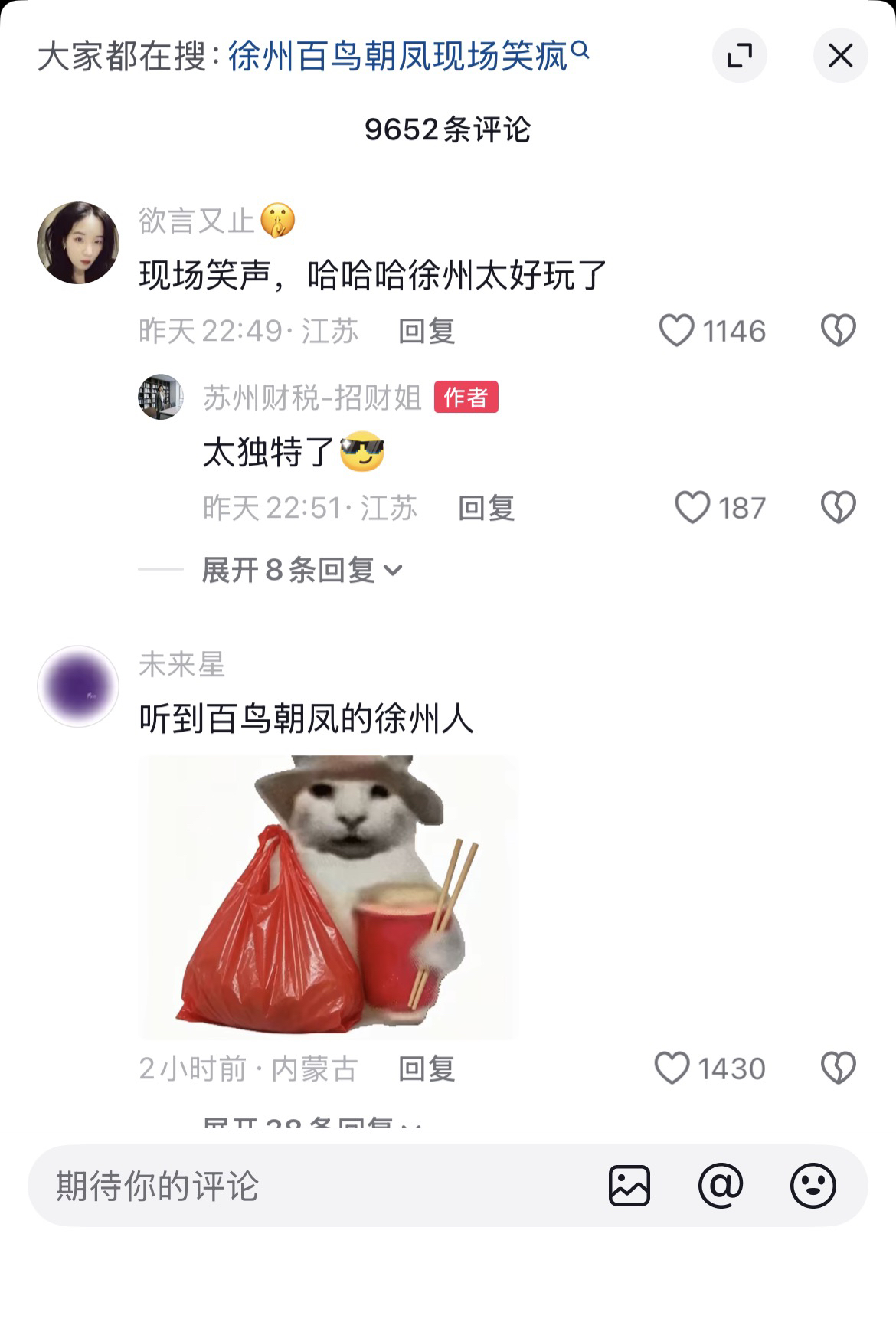Tap the 期待你的评论 comment field
Viewport: 896px width, 1319px height.
point(306,1186)
